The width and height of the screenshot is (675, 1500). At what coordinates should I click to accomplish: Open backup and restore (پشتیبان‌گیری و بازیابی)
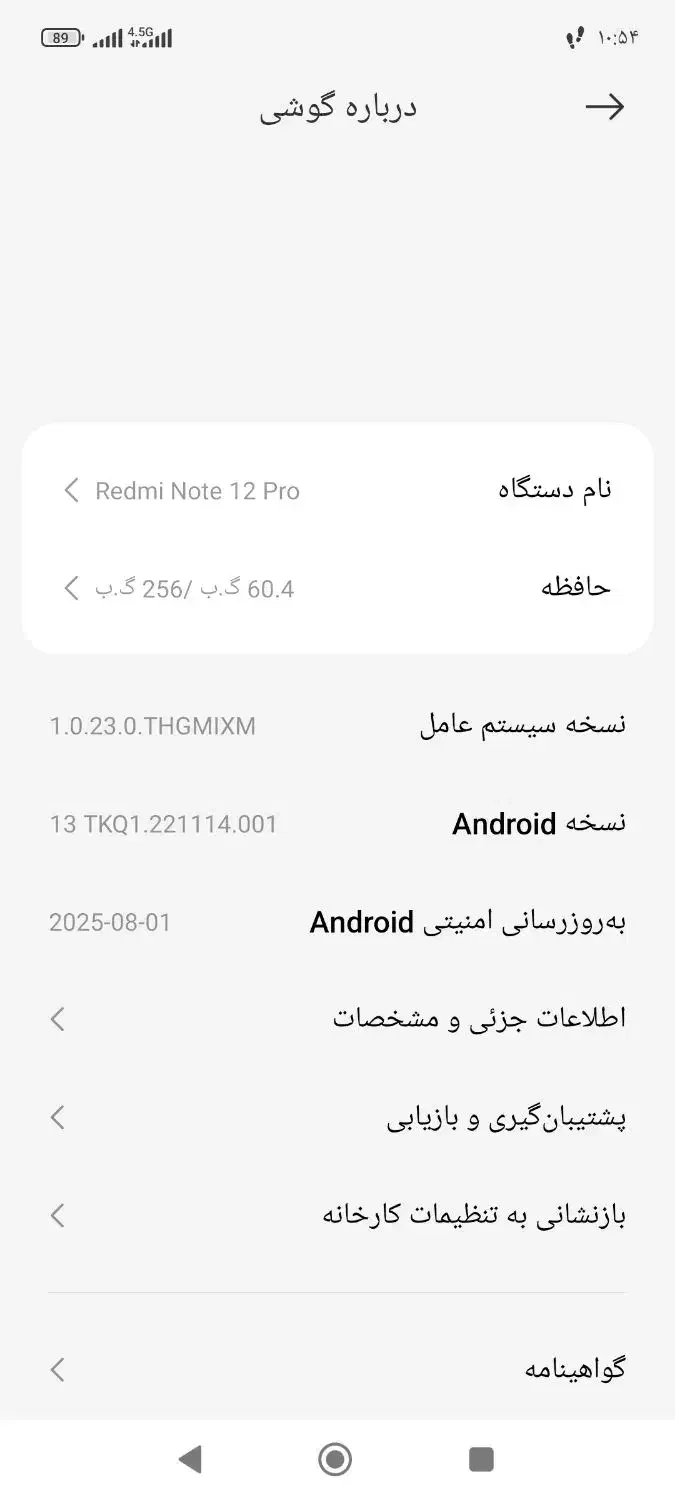(337, 1117)
